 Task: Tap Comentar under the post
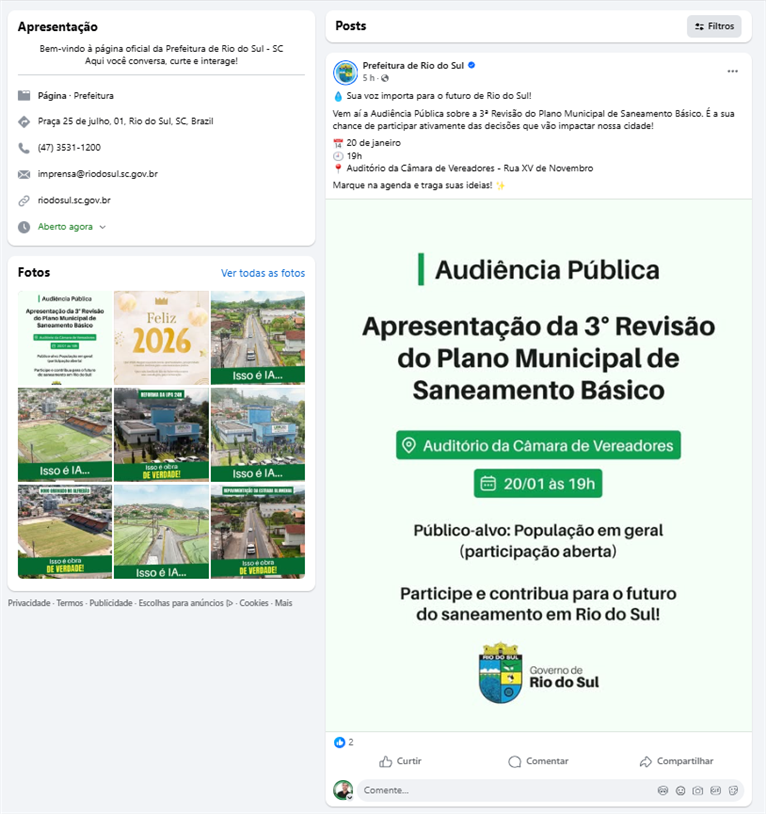coord(537,761)
